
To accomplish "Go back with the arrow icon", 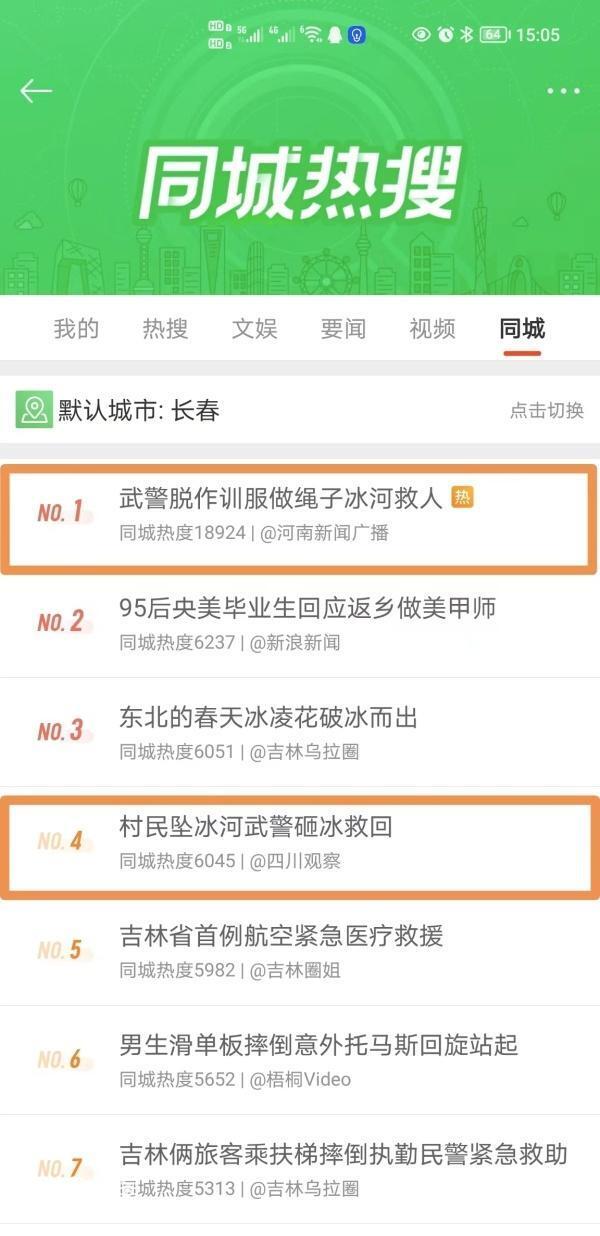I will (x=35, y=91).
